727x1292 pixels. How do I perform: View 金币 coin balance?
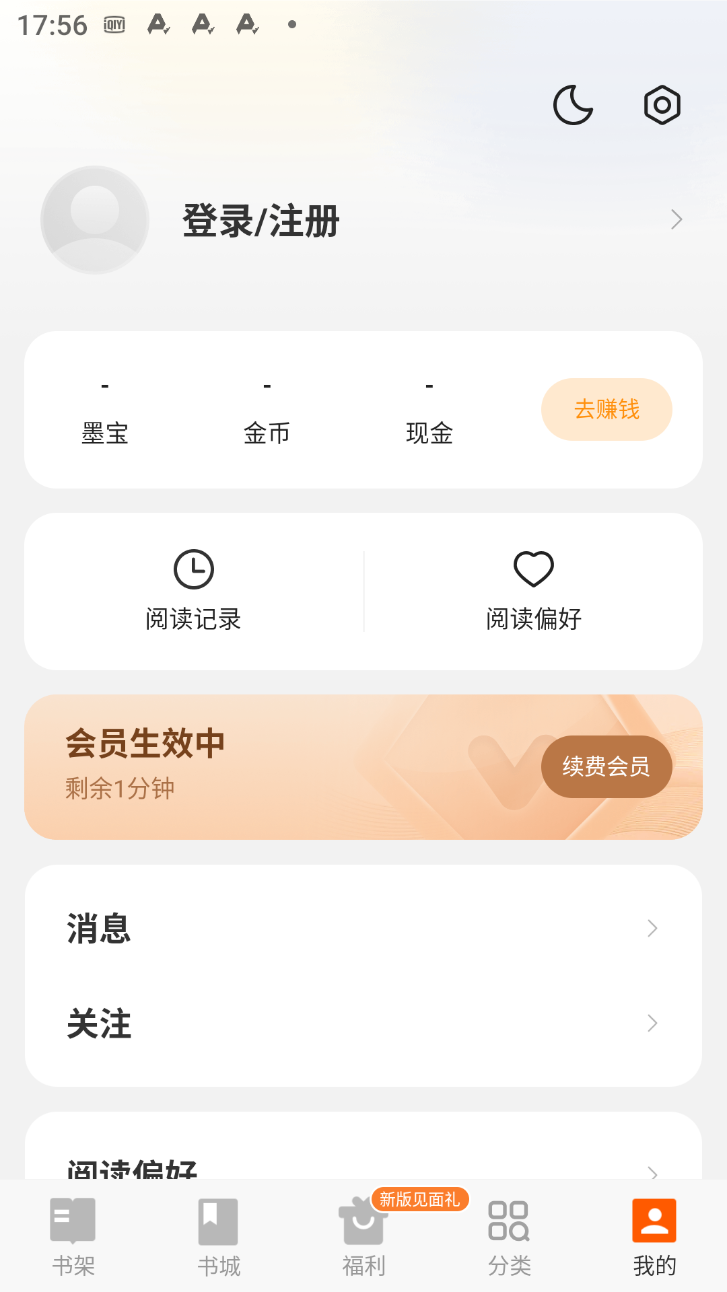point(267,412)
